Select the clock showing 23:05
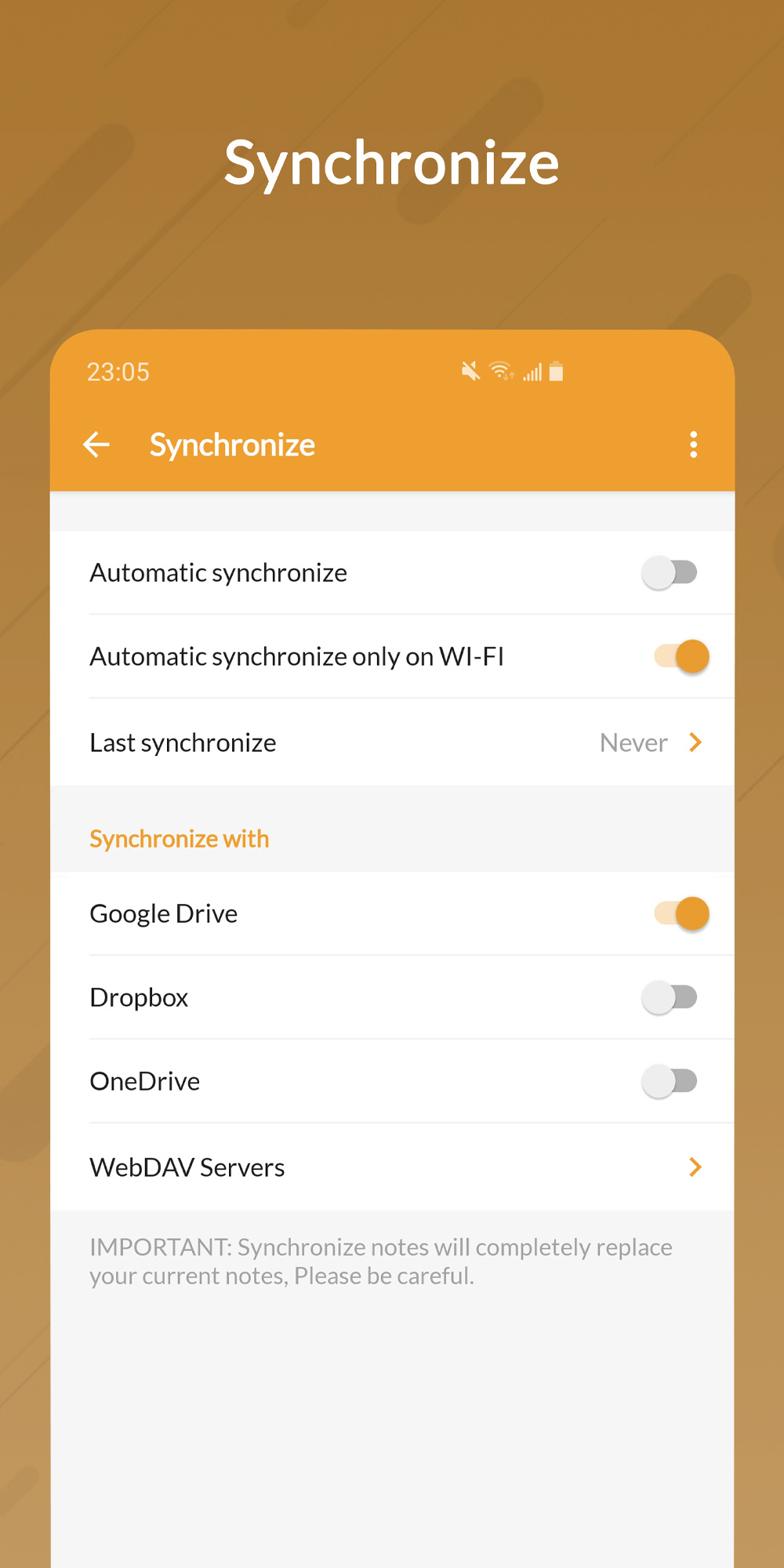Screen dimensions: 784x1568 [x=119, y=372]
